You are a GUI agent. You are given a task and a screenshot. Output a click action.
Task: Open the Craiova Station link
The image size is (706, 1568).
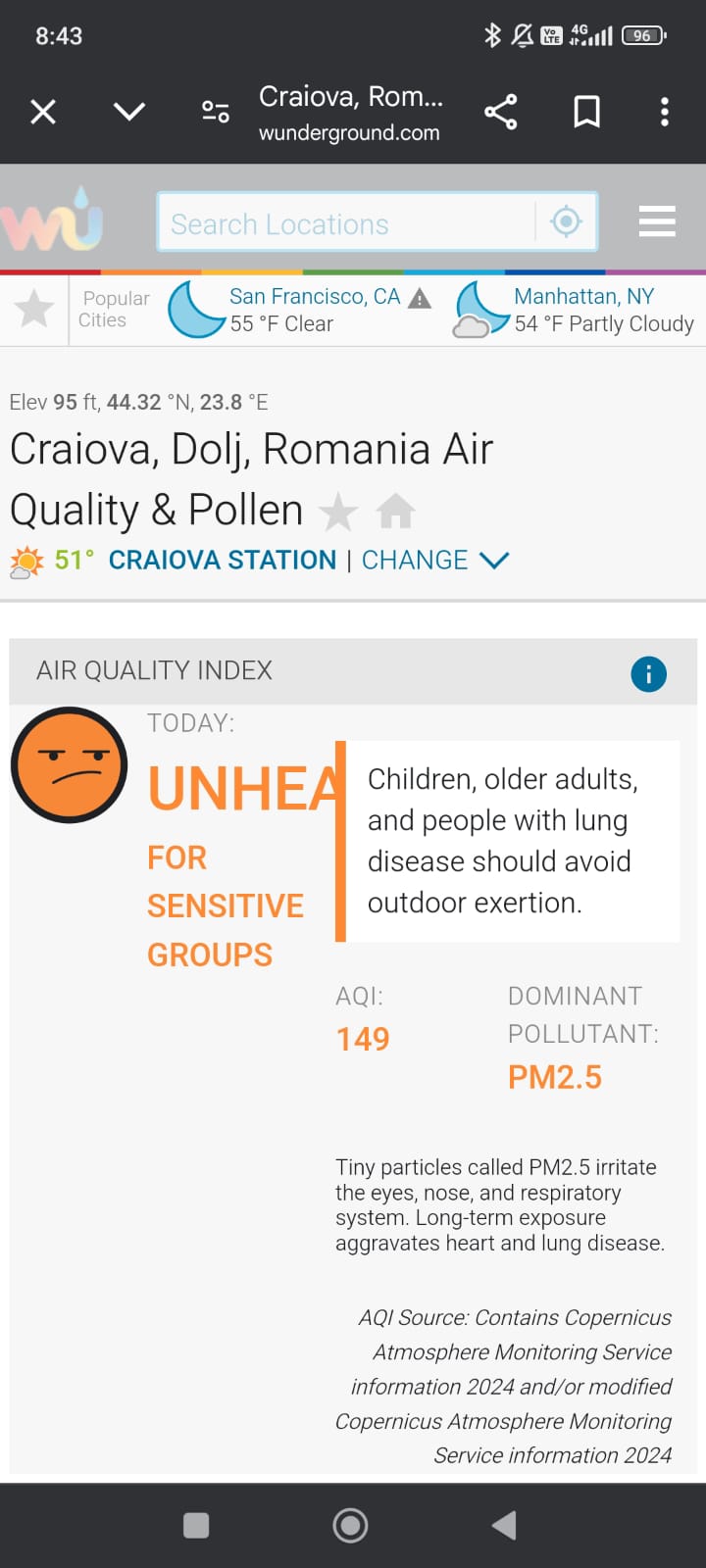click(223, 560)
